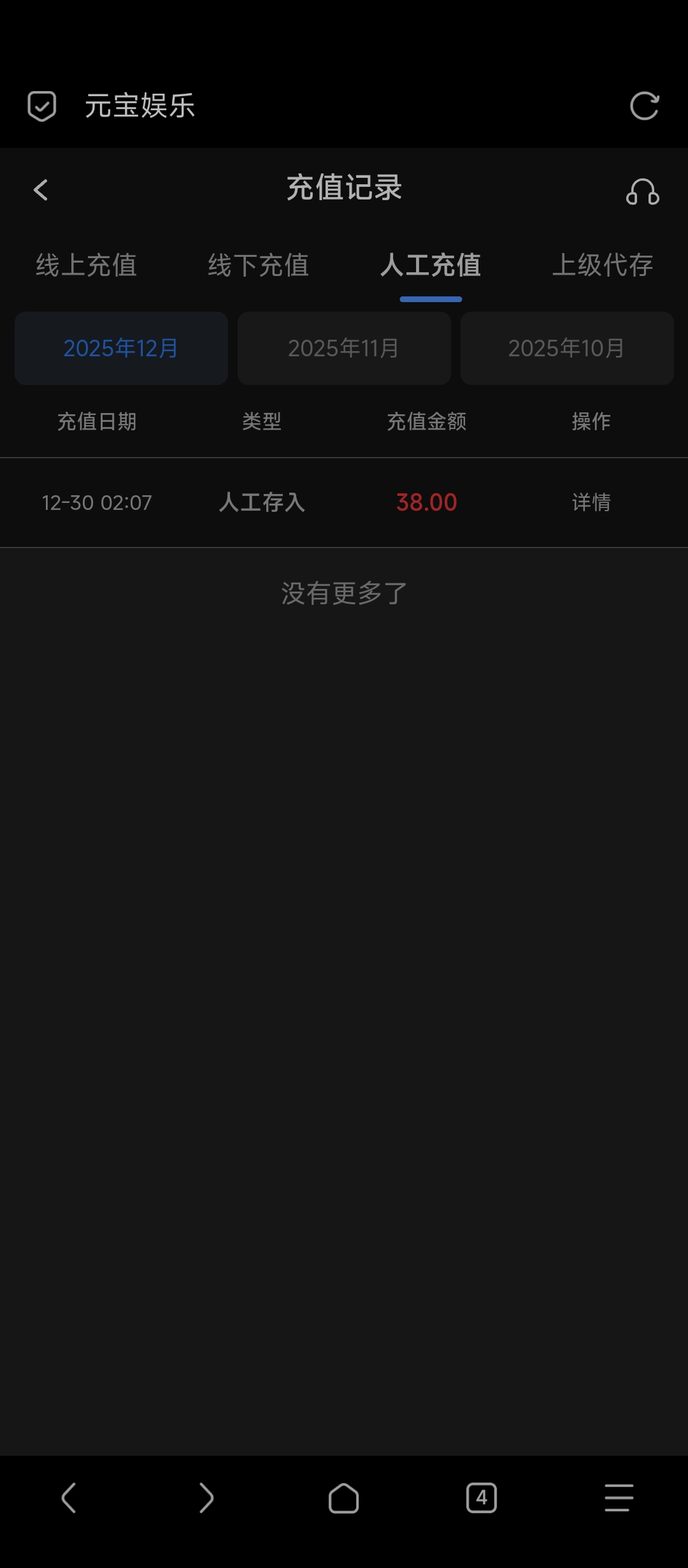688x1568 pixels.
Task: Open 详情 for the 38.00 deposit
Action: [591, 502]
